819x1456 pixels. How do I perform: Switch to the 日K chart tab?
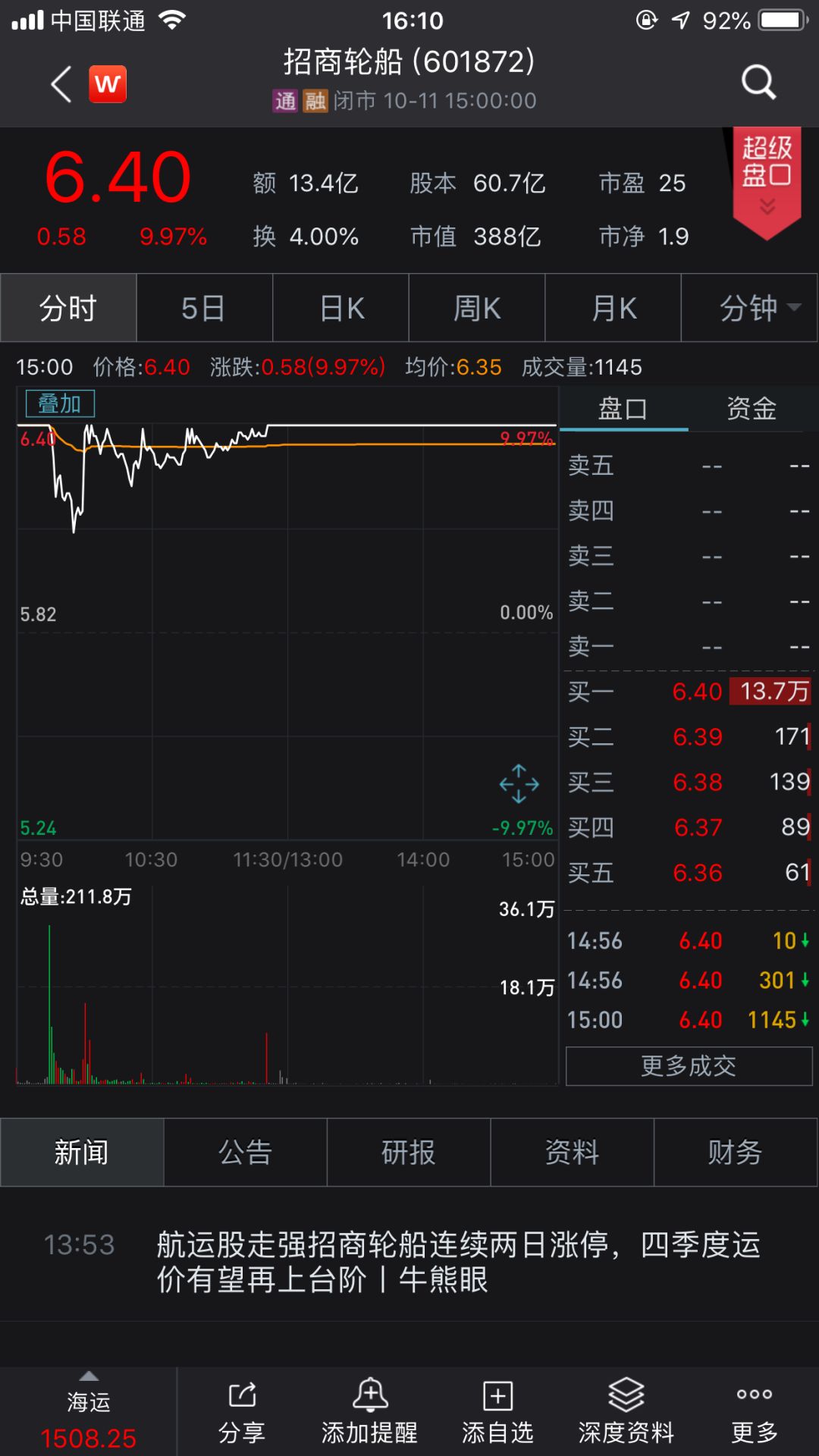(340, 308)
